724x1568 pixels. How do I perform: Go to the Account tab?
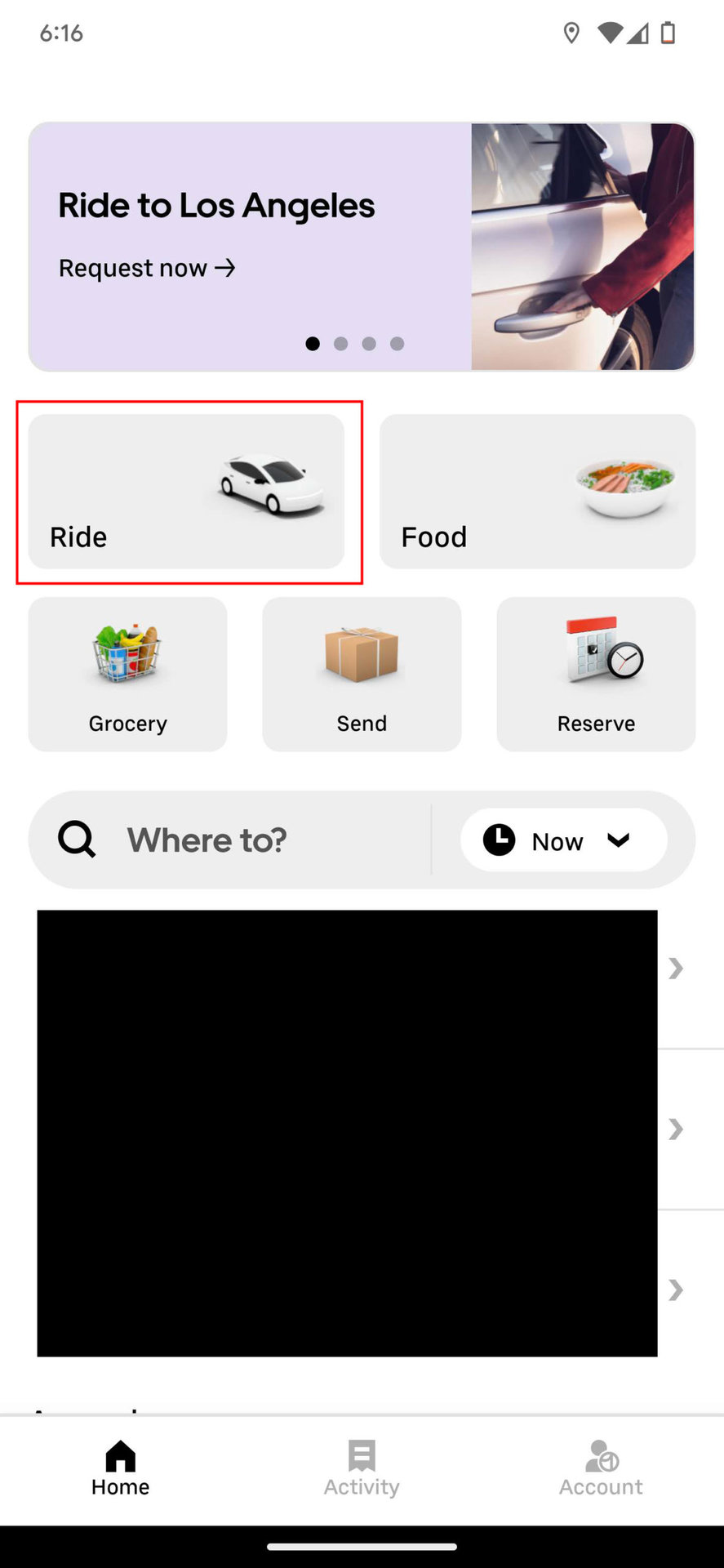pyautogui.click(x=601, y=1468)
